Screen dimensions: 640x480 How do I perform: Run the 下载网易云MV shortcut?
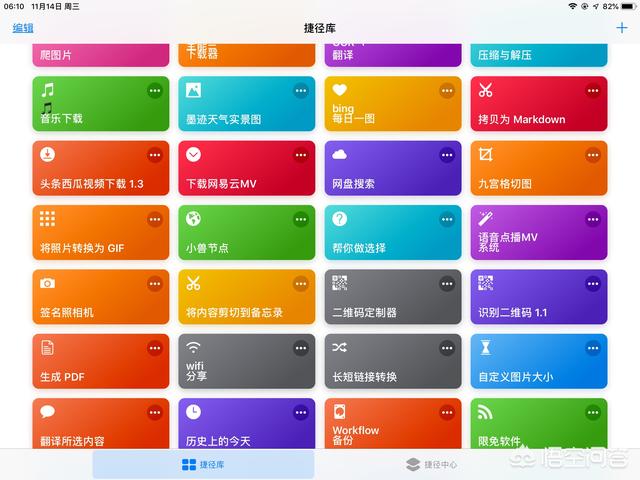[235, 172]
